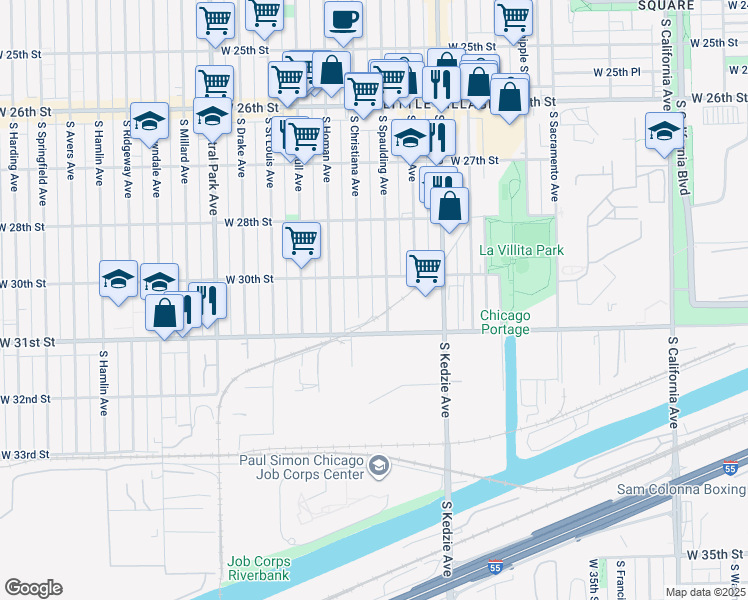The height and width of the screenshot is (600, 748).
Task: Open Paul Simon Chicago Job Corps Center pin
Action: (380, 465)
